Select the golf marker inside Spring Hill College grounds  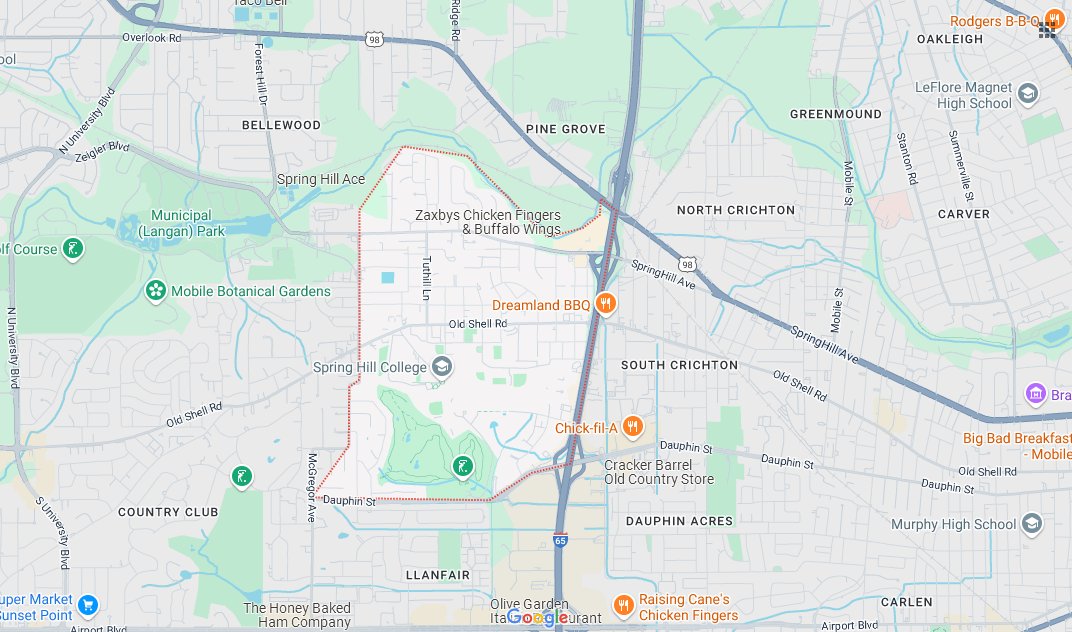462,466
